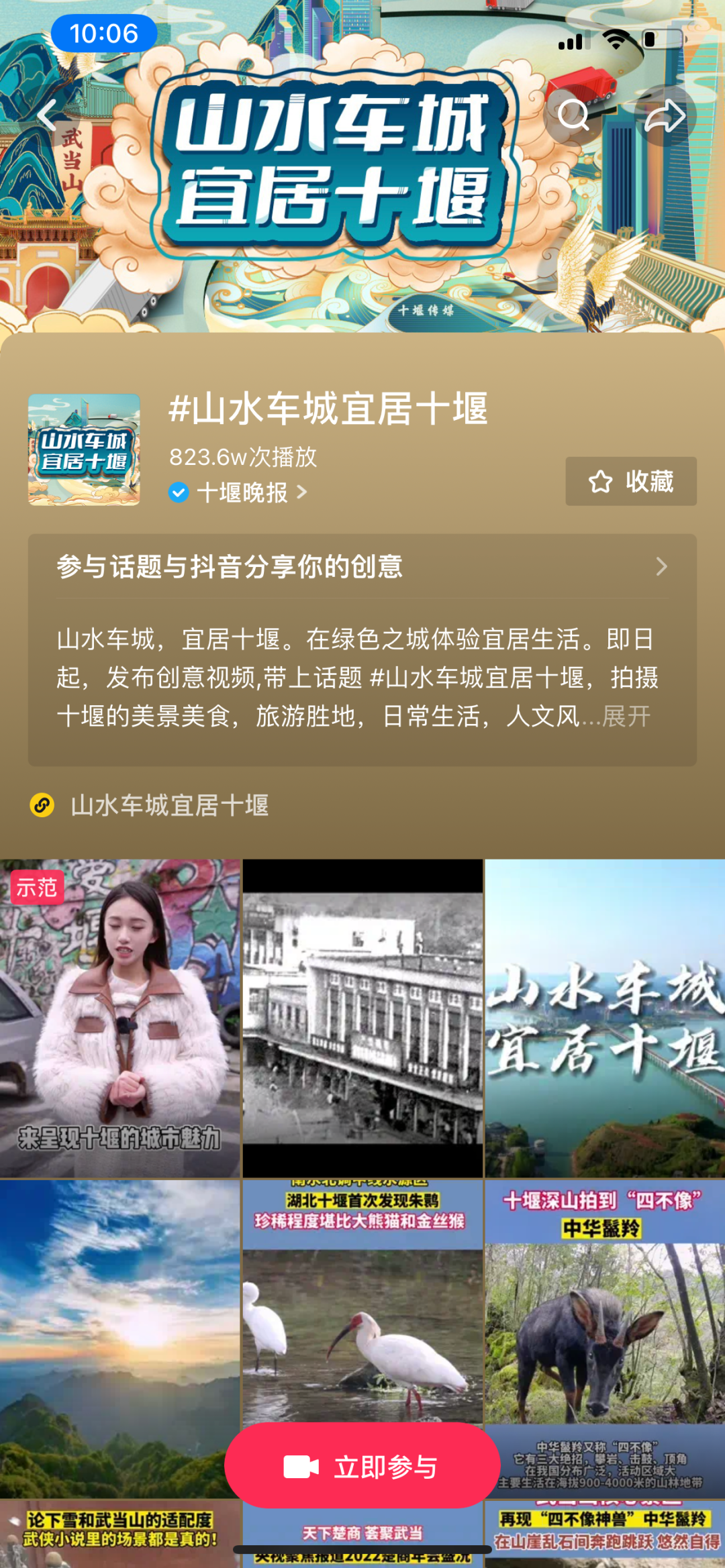Viewport: 725px width, 1568px height.
Task: Go back using the top-left arrow
Action: (47, 115)
